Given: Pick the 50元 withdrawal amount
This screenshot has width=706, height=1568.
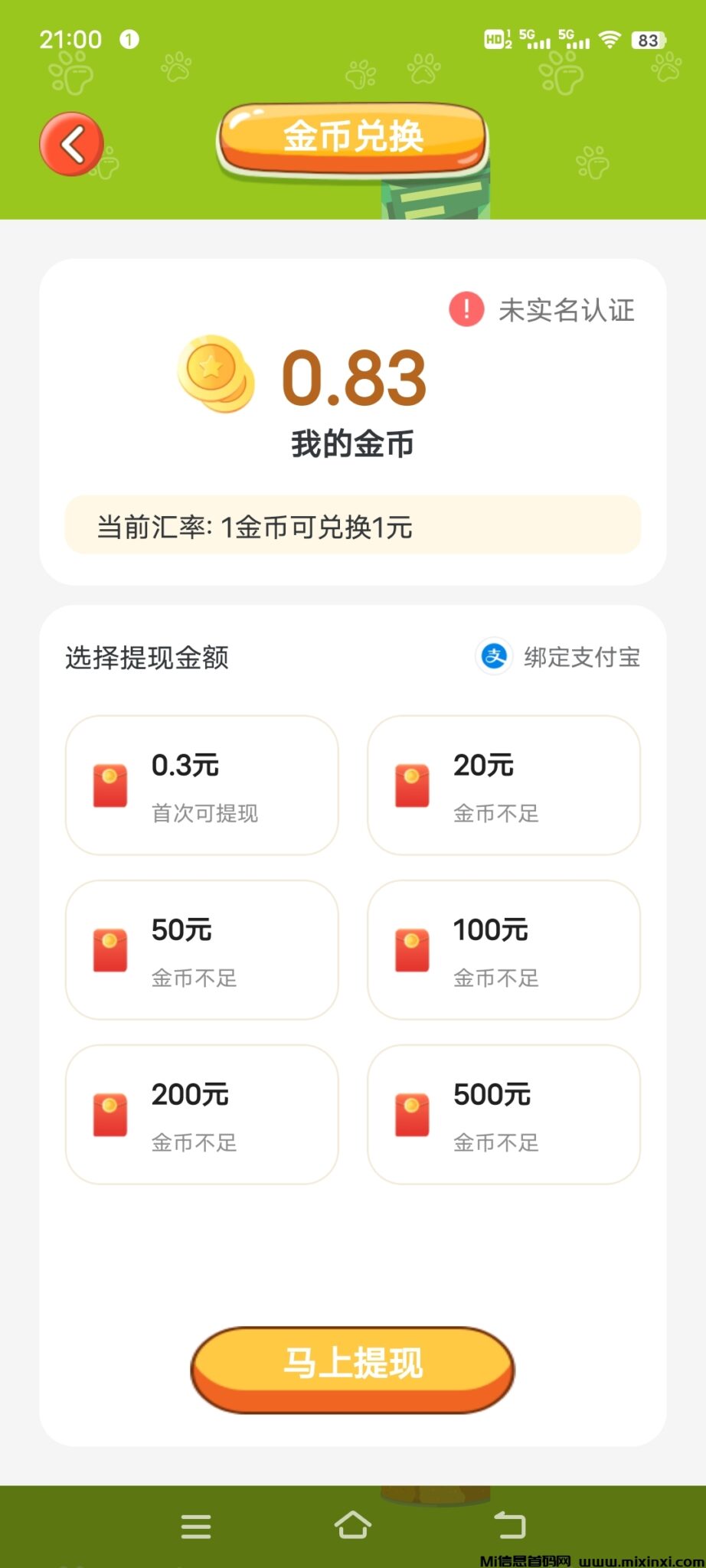Looking at the screenshot, I should click(x=201, y=949).
